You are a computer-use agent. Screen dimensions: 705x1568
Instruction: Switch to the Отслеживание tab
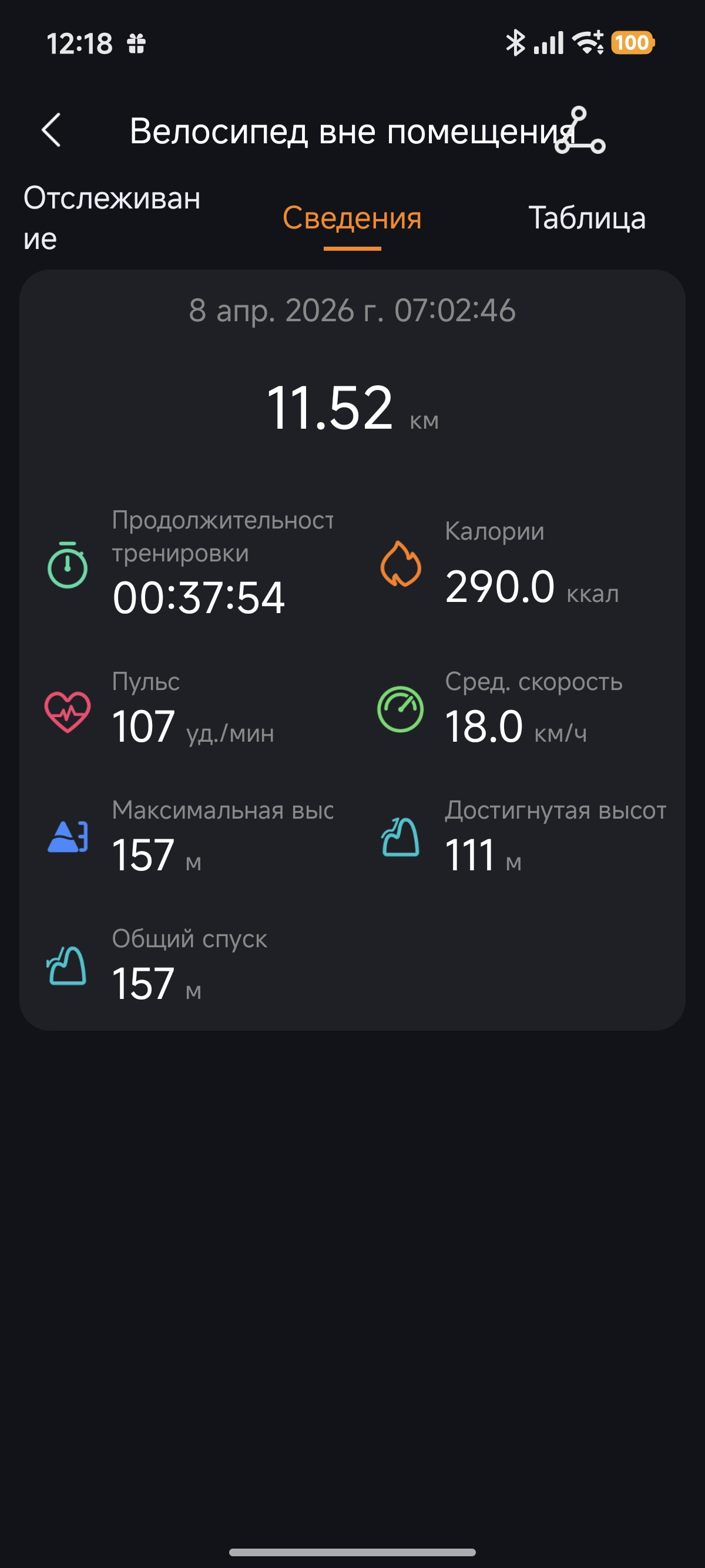[112, 218]
